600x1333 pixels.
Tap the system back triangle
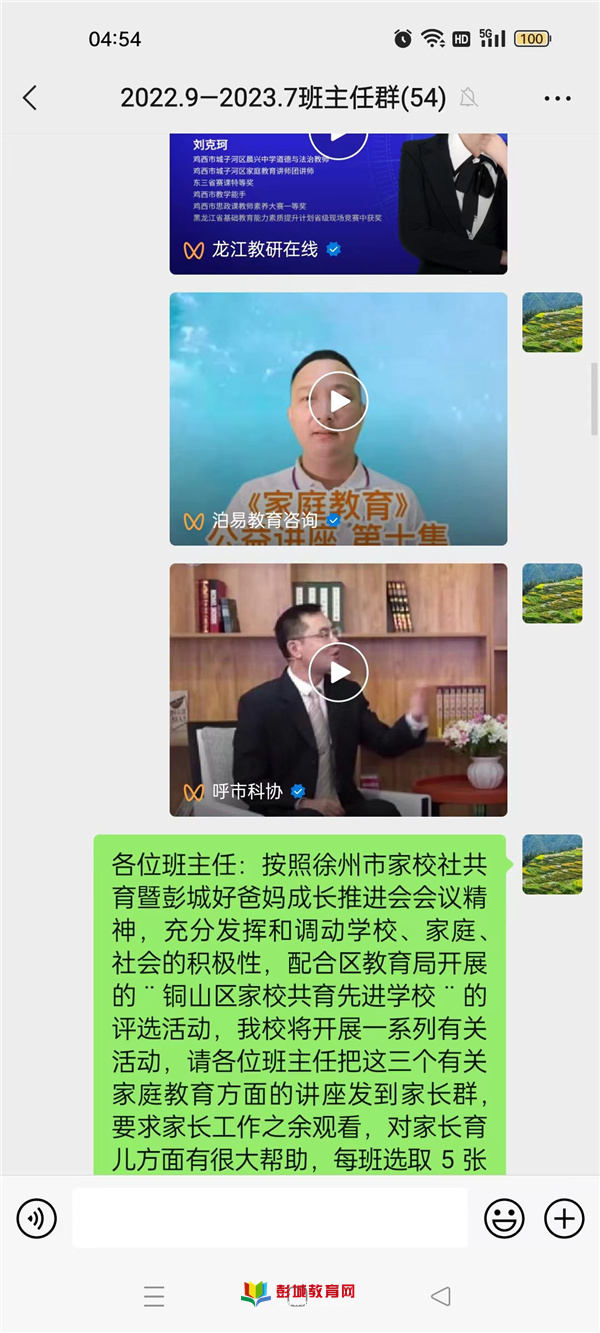440,1297
